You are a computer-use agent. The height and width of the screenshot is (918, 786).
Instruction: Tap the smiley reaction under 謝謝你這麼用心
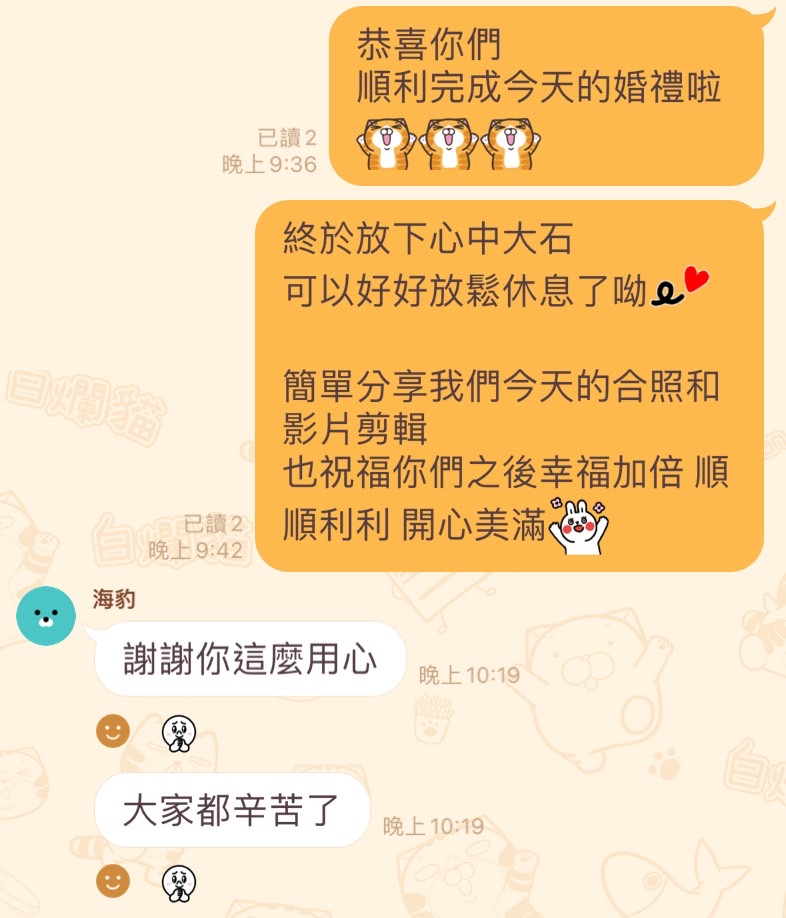click(113, 731)
